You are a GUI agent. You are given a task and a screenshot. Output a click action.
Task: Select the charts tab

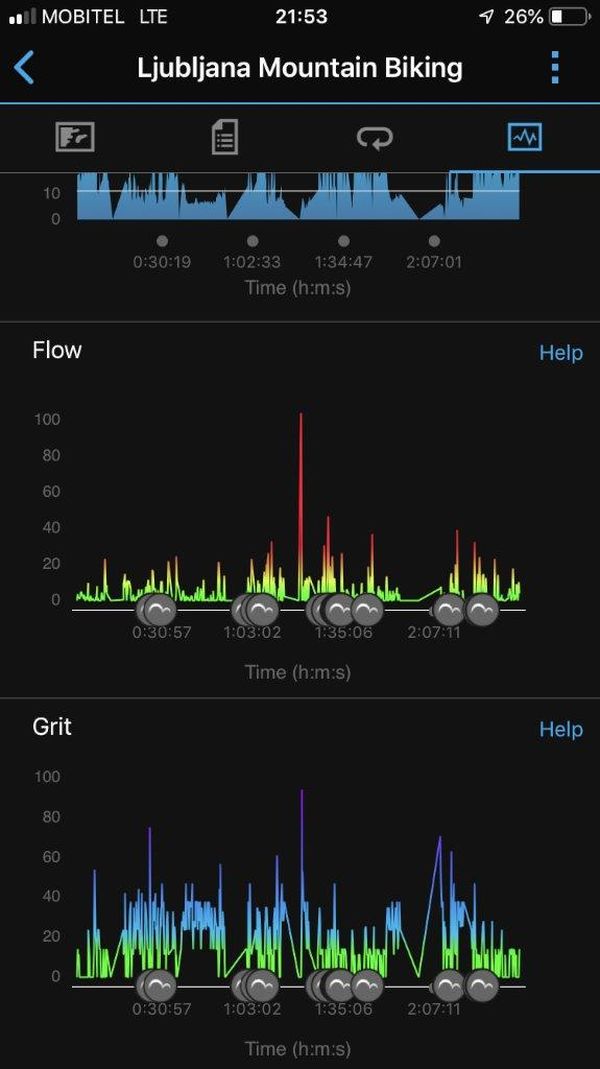pyautogui.click(x=525, y=137)
